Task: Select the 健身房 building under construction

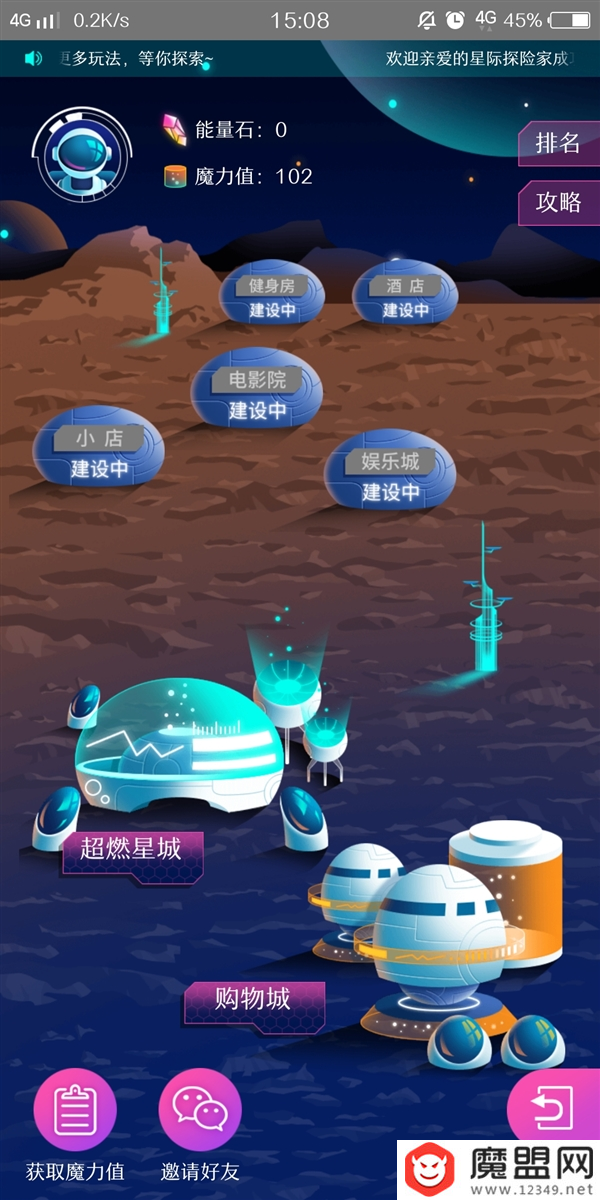Action: [272, 296]
